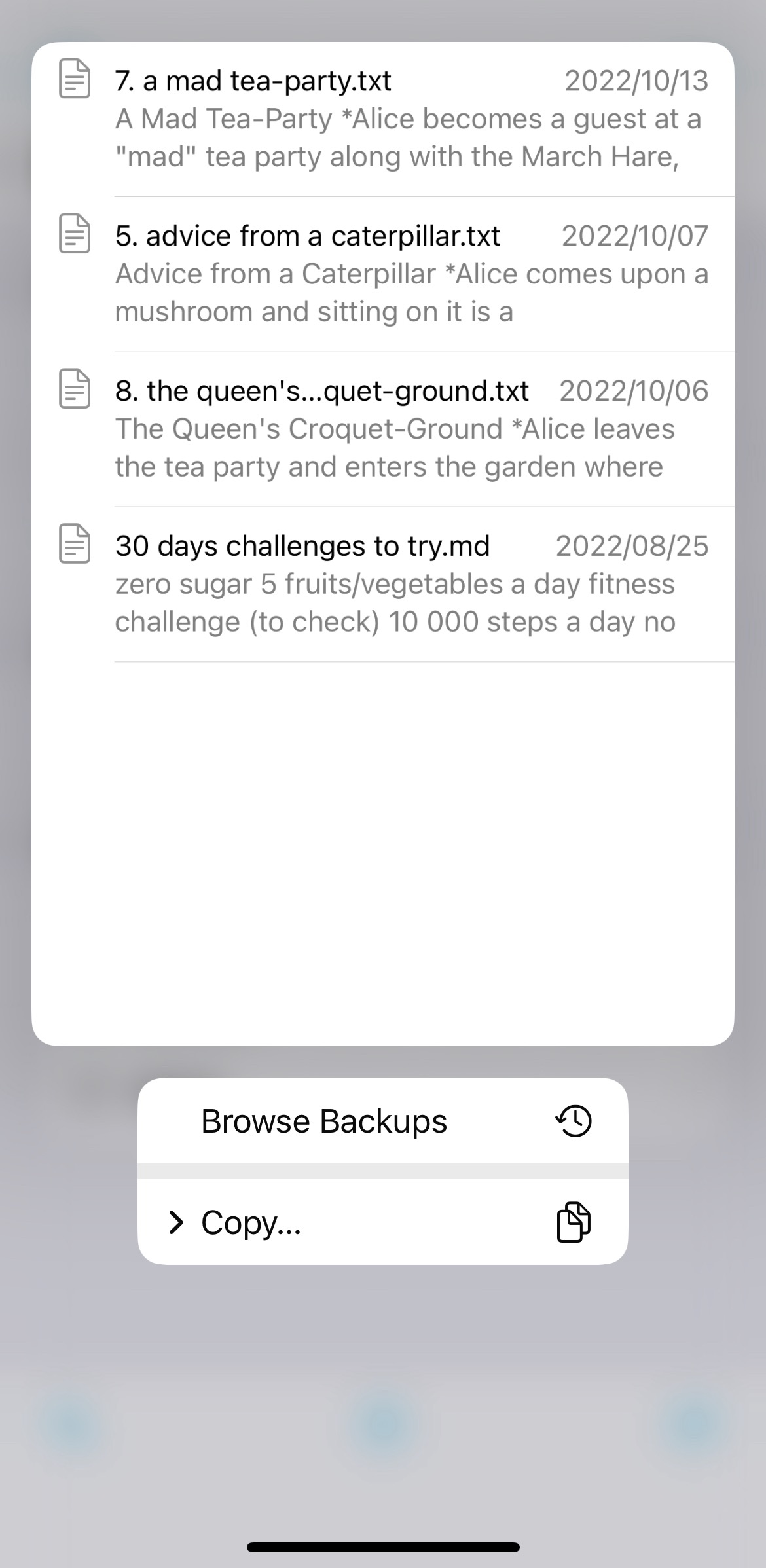Open 30 days challenges to try.md

383,584
